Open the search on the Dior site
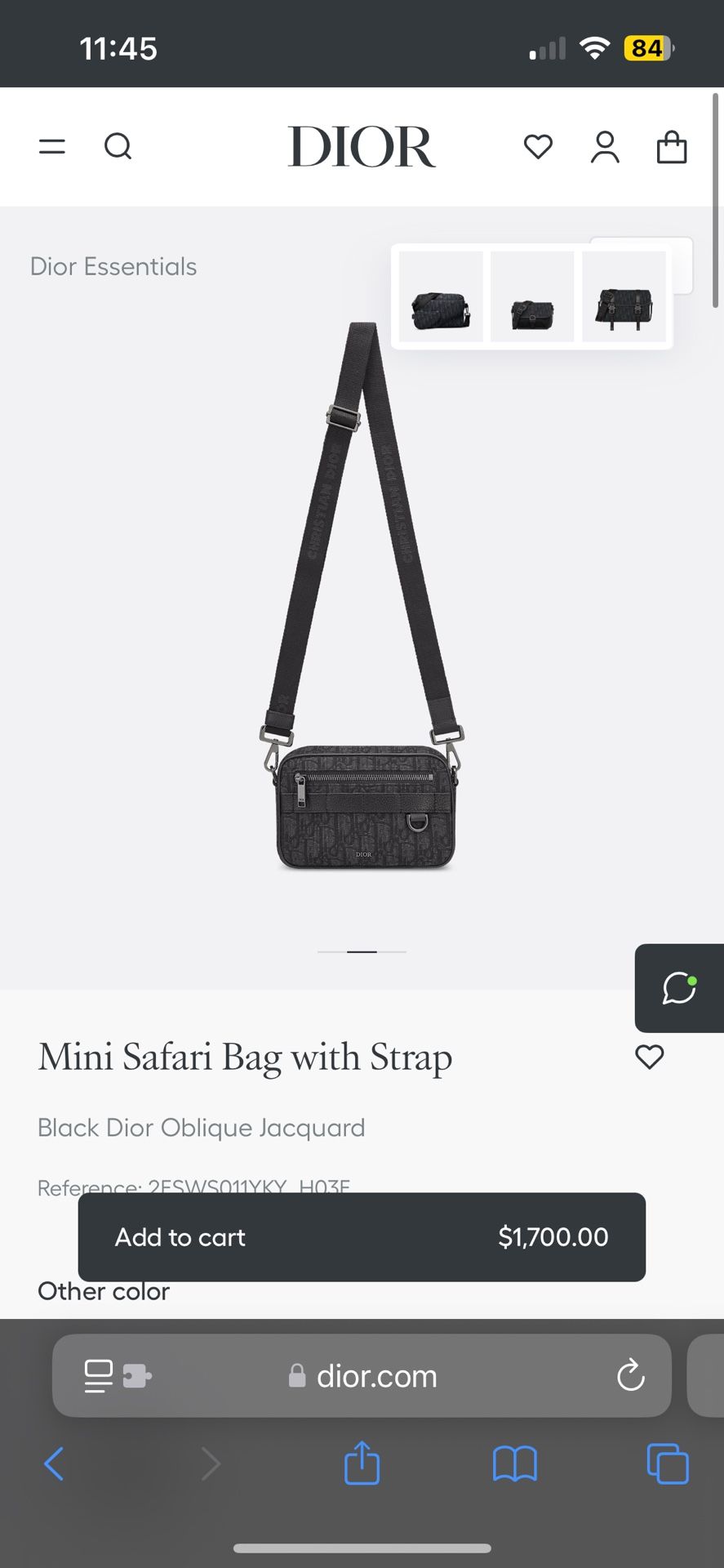This screenshot has height=1568, width=724. click(x=118, y=146)
